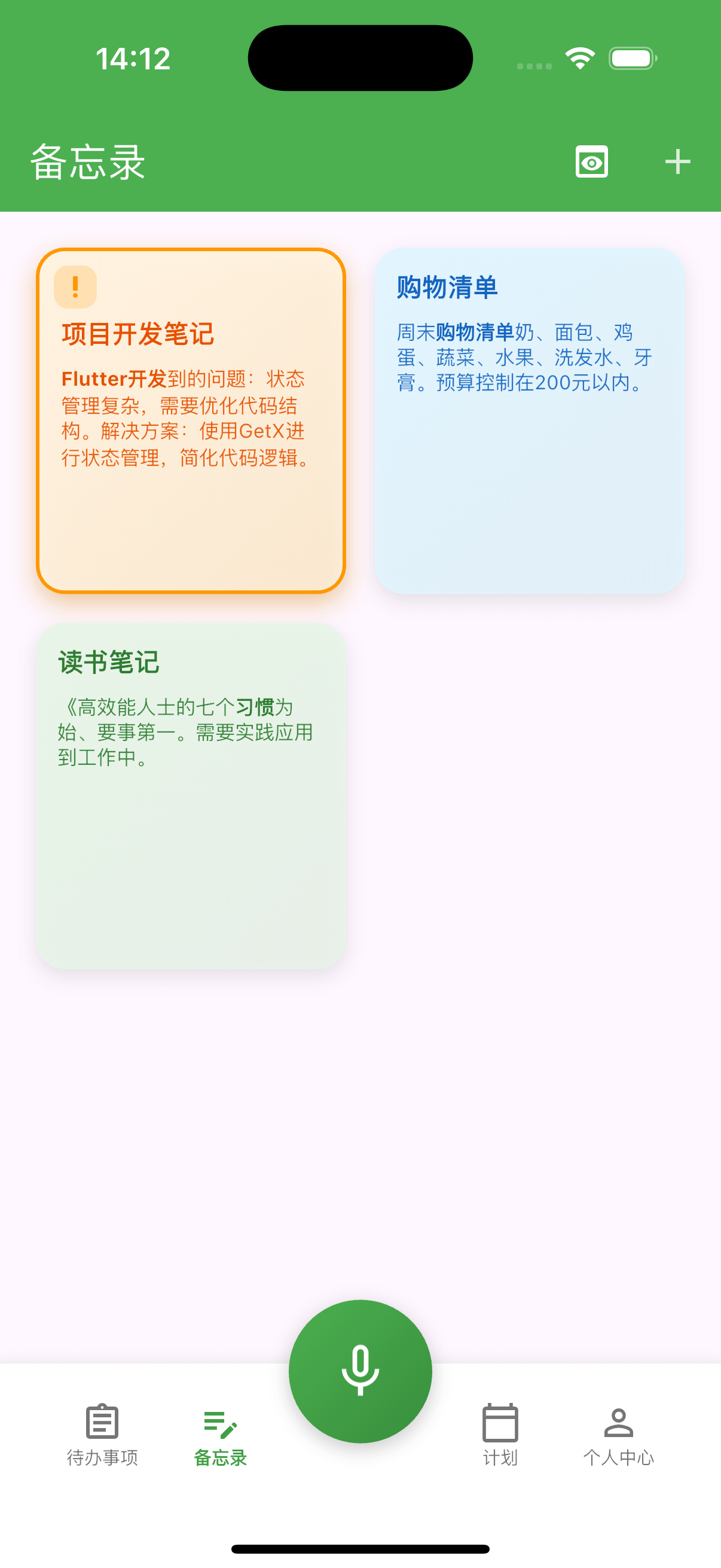Start voice input with microphone button
Viewport: 721px width, 1568px height.
pyautogui.click(x=360, y=1371)
